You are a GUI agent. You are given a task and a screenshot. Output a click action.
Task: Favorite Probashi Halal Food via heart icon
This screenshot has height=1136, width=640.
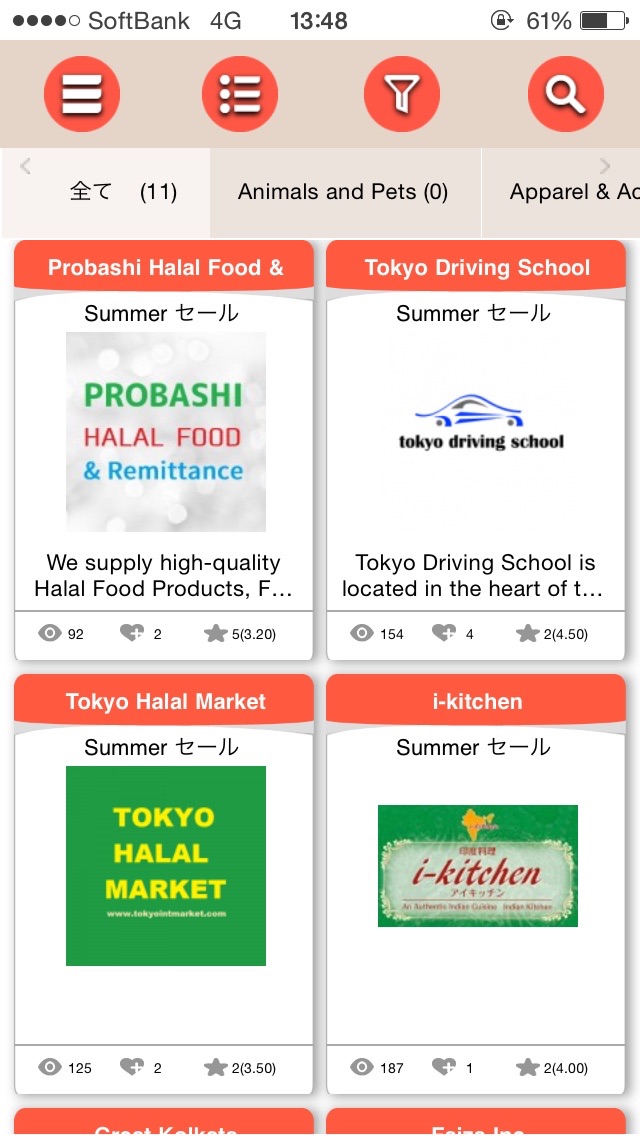click(x=132, y=634)
